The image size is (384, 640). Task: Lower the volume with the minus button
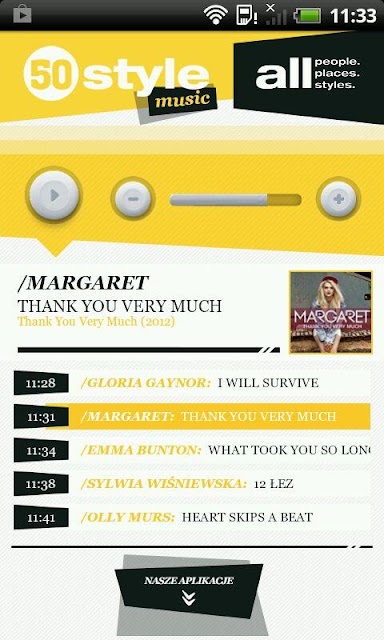tap(133, 199)
